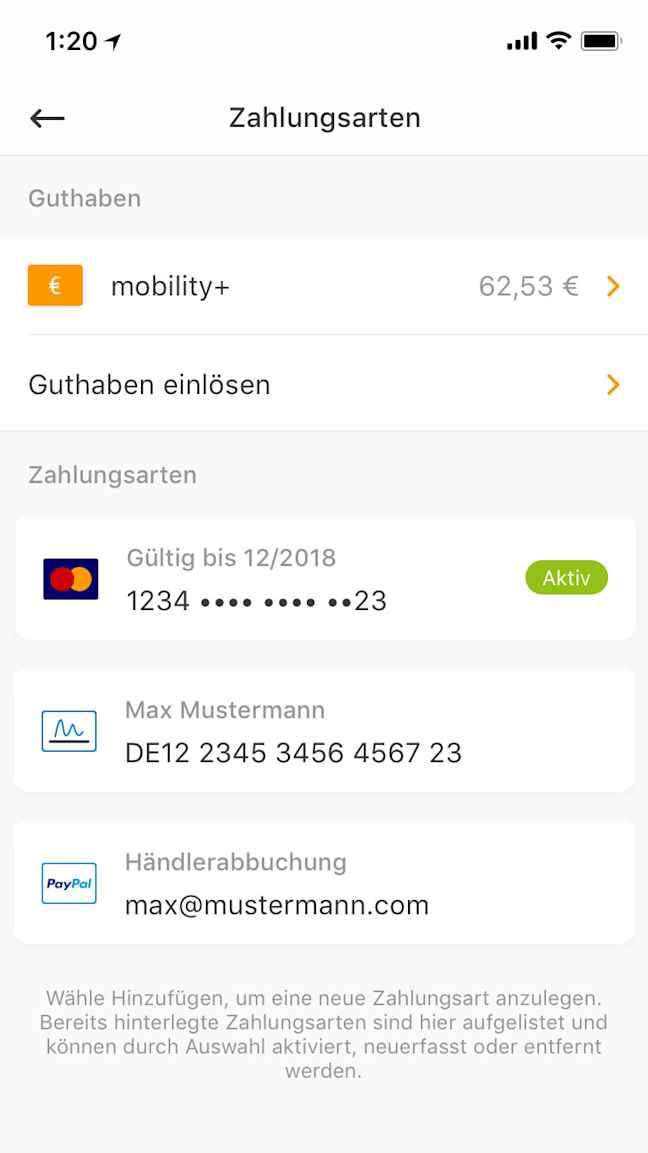This screenshot has width=648, height=1153.
Task: Select the PayPal max@mustermann.com payment method
Action: pos(324,882)
